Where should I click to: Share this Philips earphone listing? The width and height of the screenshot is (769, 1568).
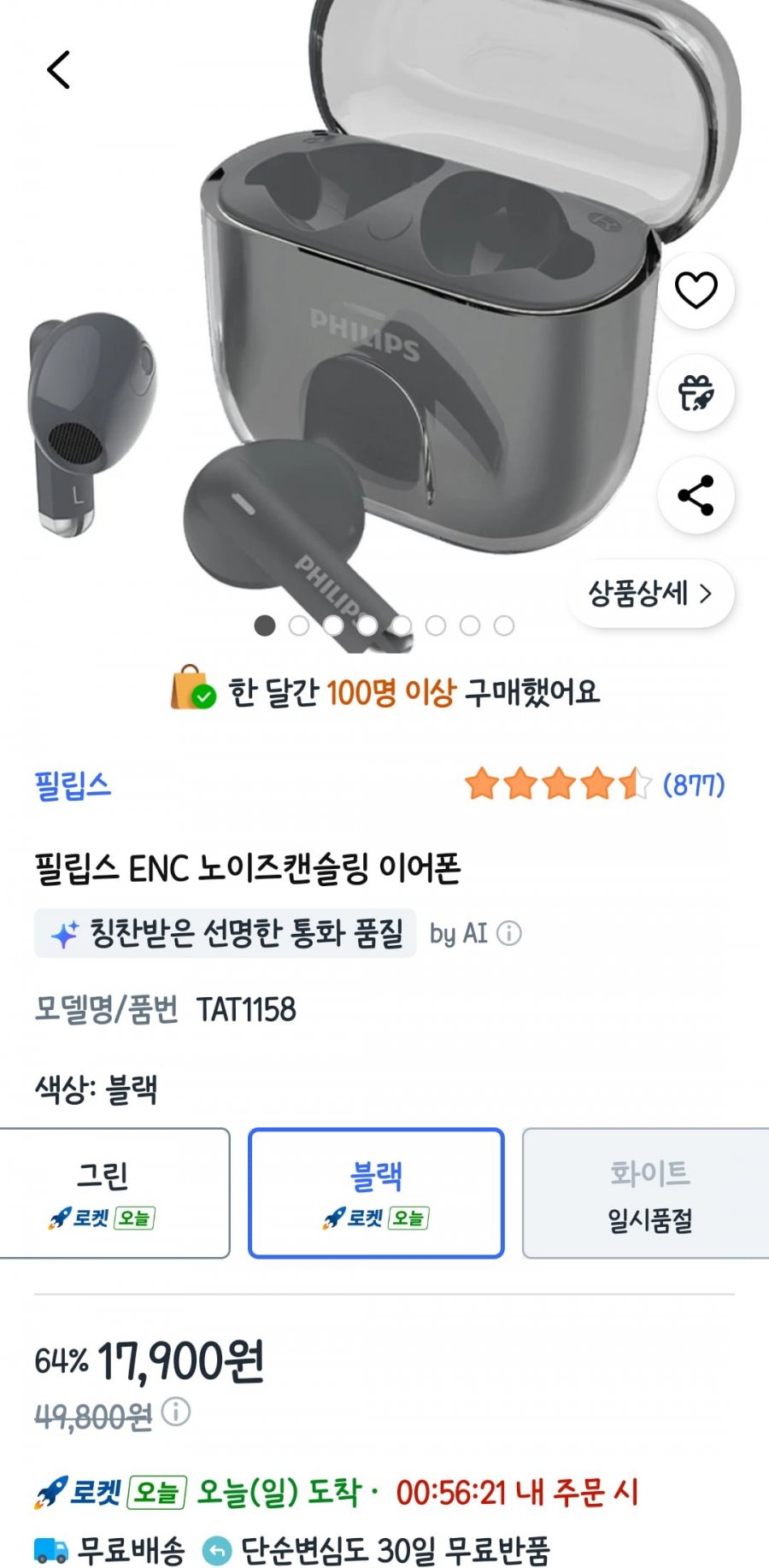696,496
